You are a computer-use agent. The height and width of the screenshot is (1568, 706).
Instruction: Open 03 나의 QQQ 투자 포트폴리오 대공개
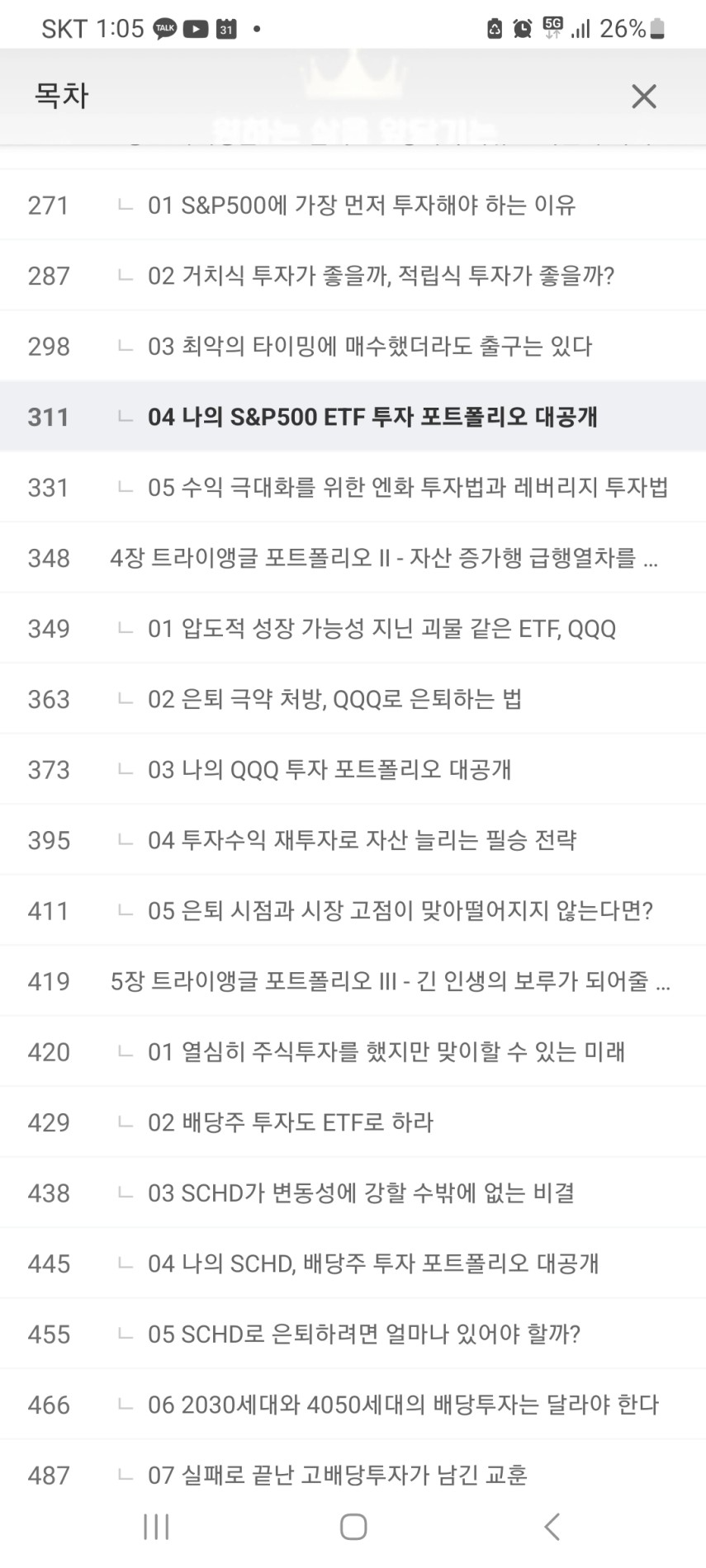(353, 769)
